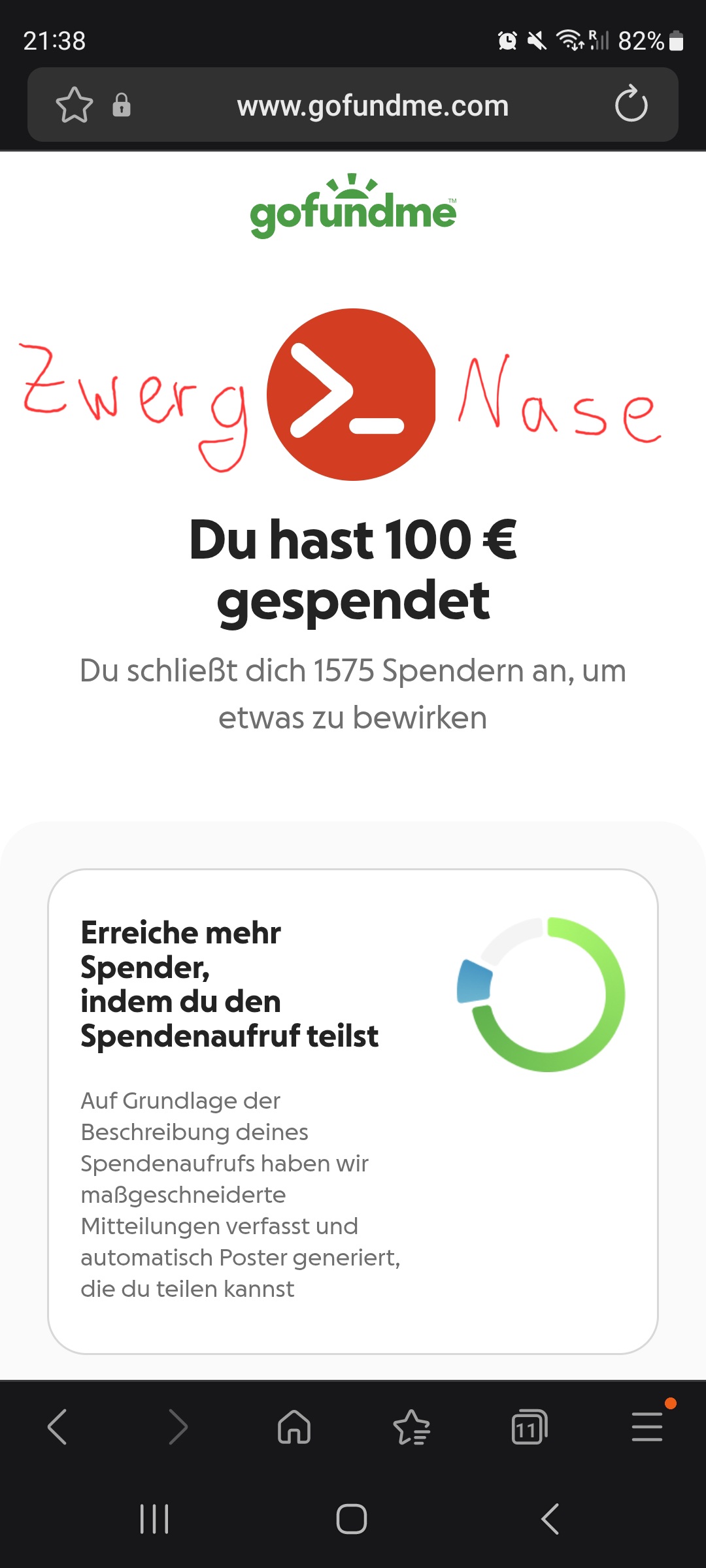Show recent apps
The width and height of the screenshot is (706, 1568).
coord(154,1519)
